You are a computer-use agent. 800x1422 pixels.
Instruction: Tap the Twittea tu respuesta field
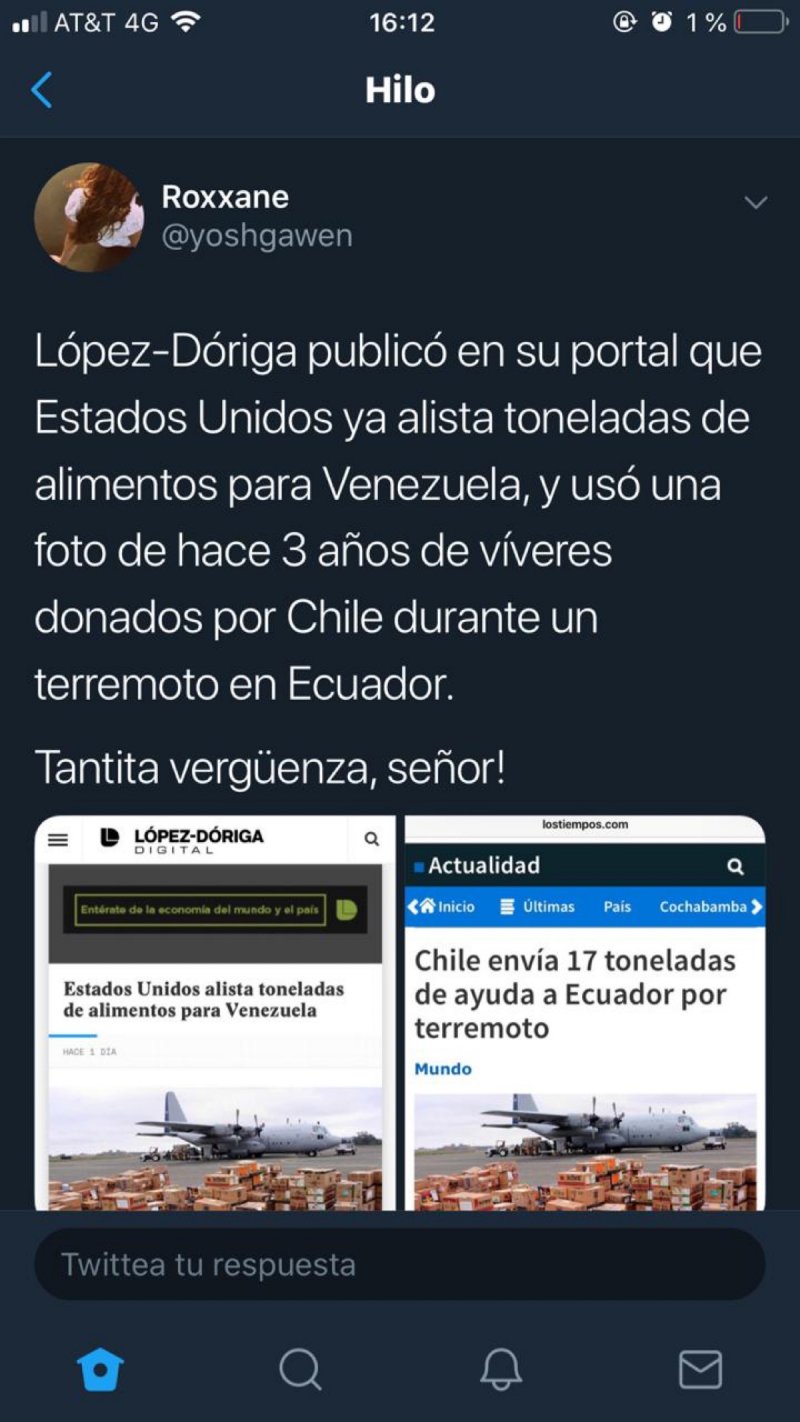click(x=400, y=1264)
